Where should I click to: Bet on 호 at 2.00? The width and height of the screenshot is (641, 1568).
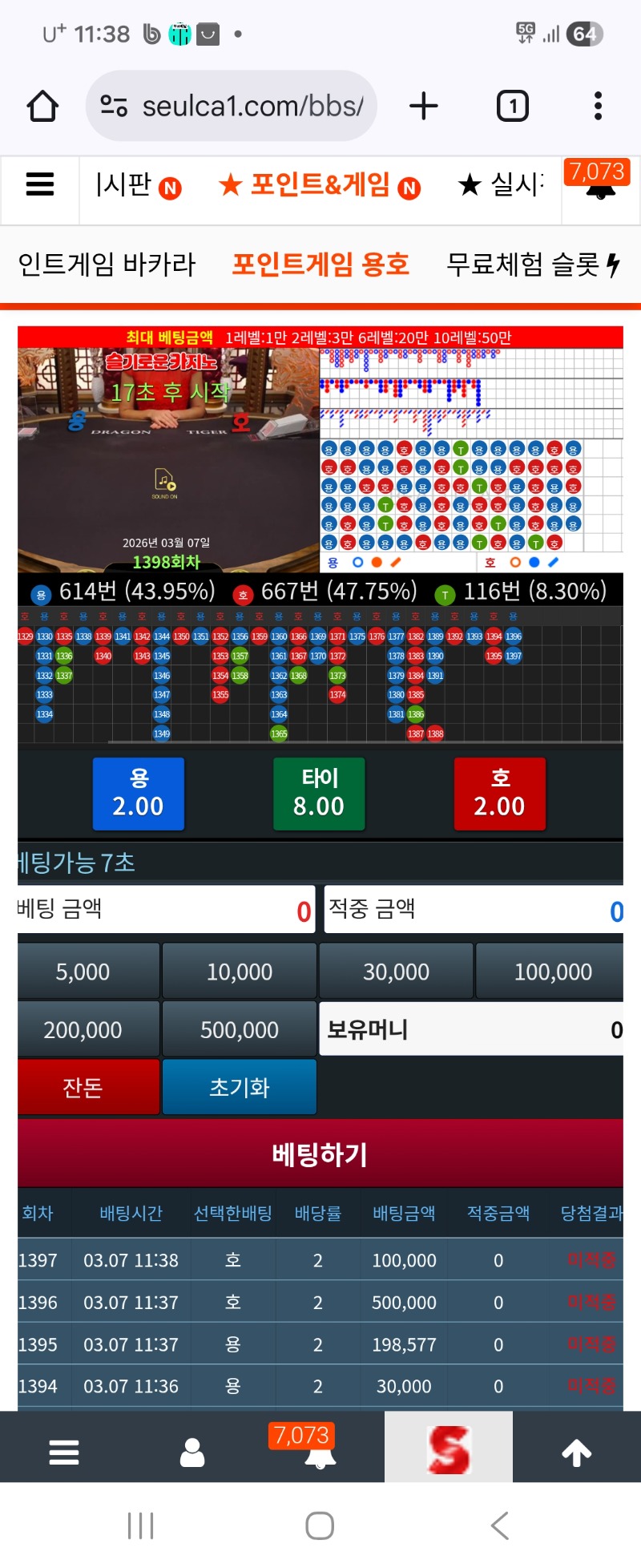pos(500,793)
